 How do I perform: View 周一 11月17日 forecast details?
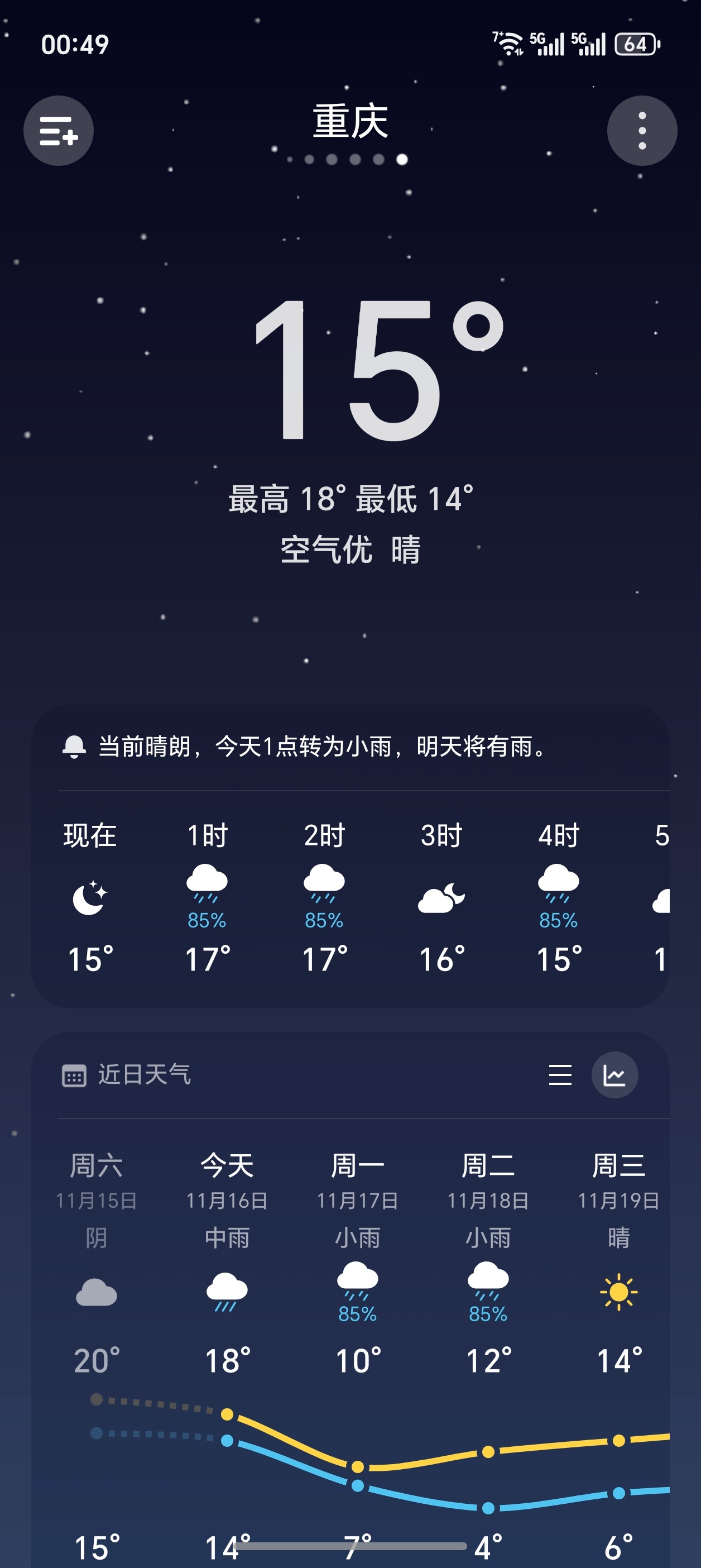(358, 1254)
